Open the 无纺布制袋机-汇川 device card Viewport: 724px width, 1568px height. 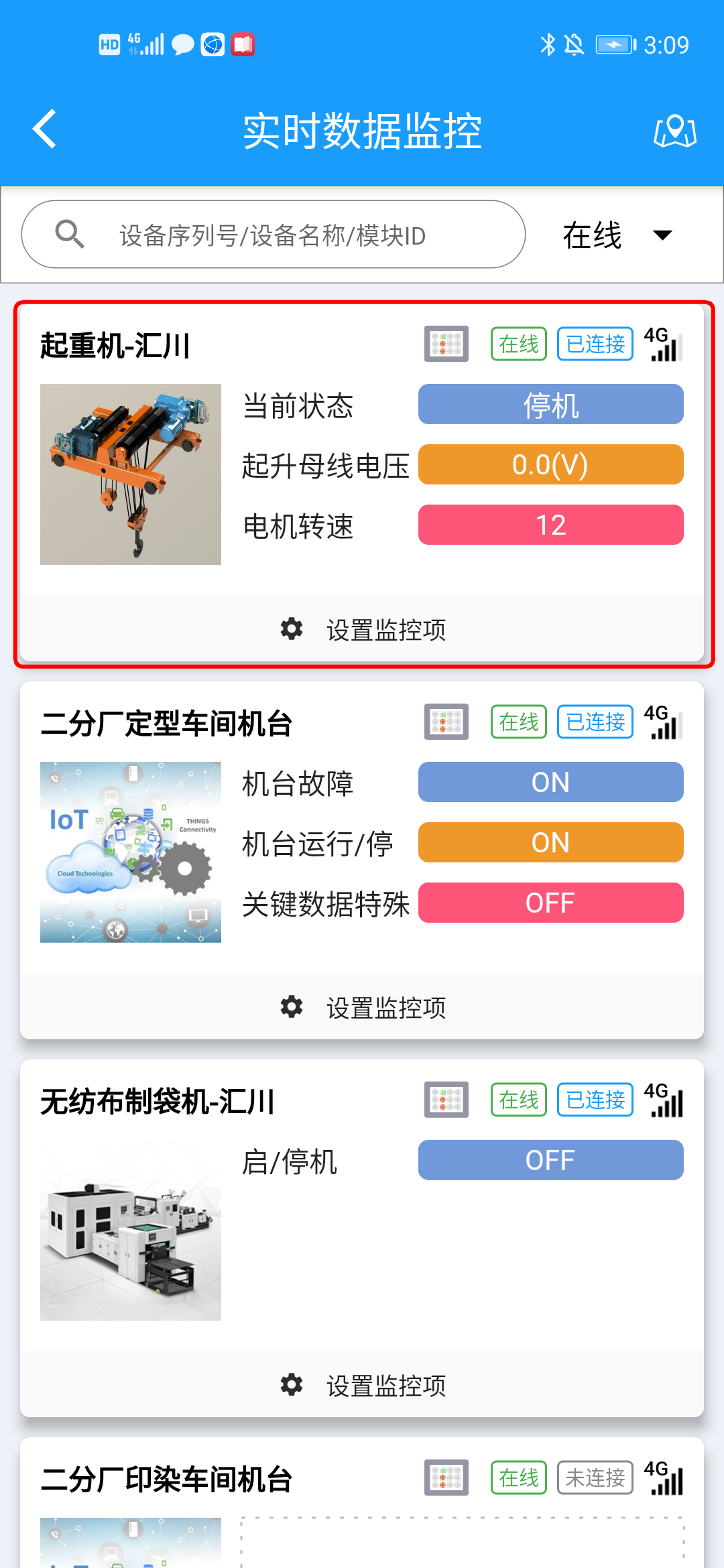[158, 1102]
